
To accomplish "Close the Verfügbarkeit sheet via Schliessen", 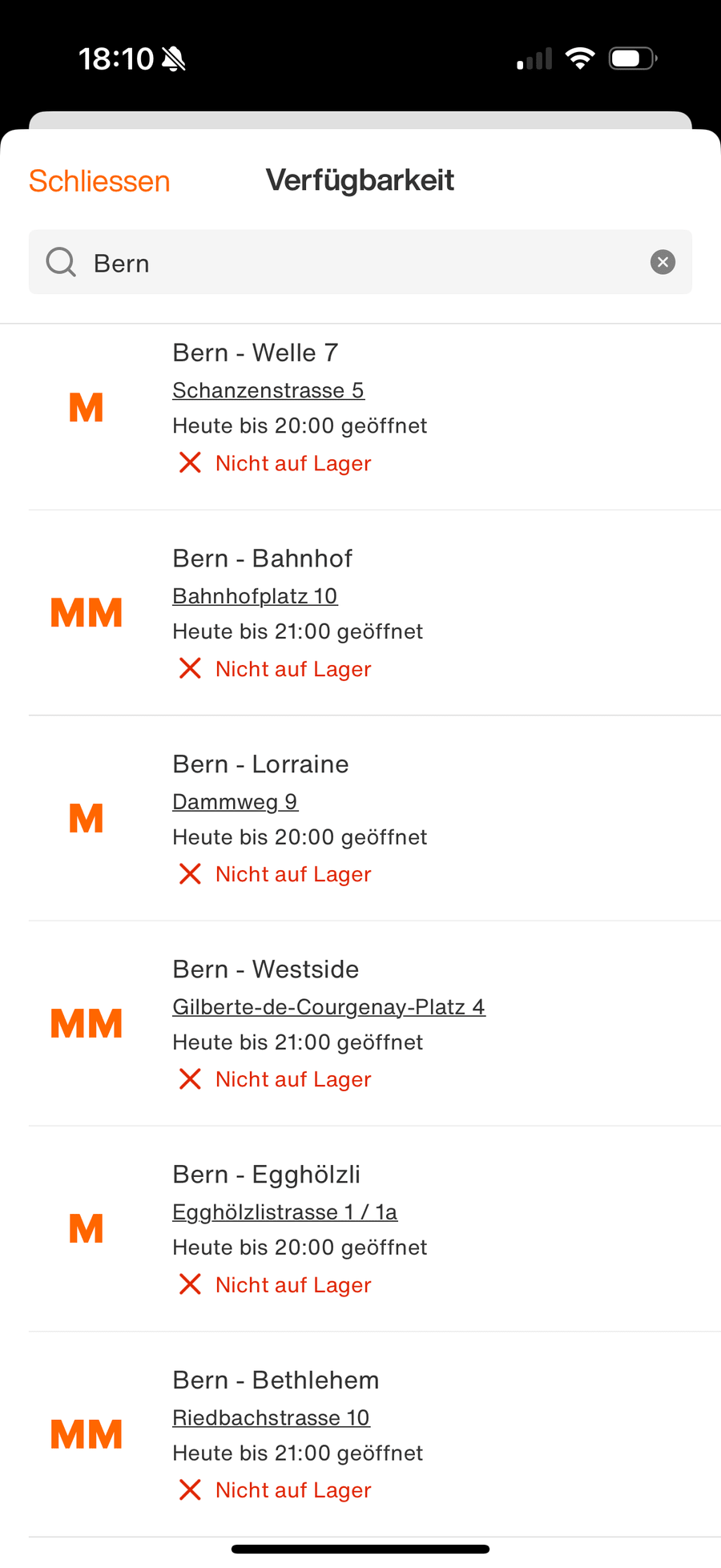I will coord(99,181).
